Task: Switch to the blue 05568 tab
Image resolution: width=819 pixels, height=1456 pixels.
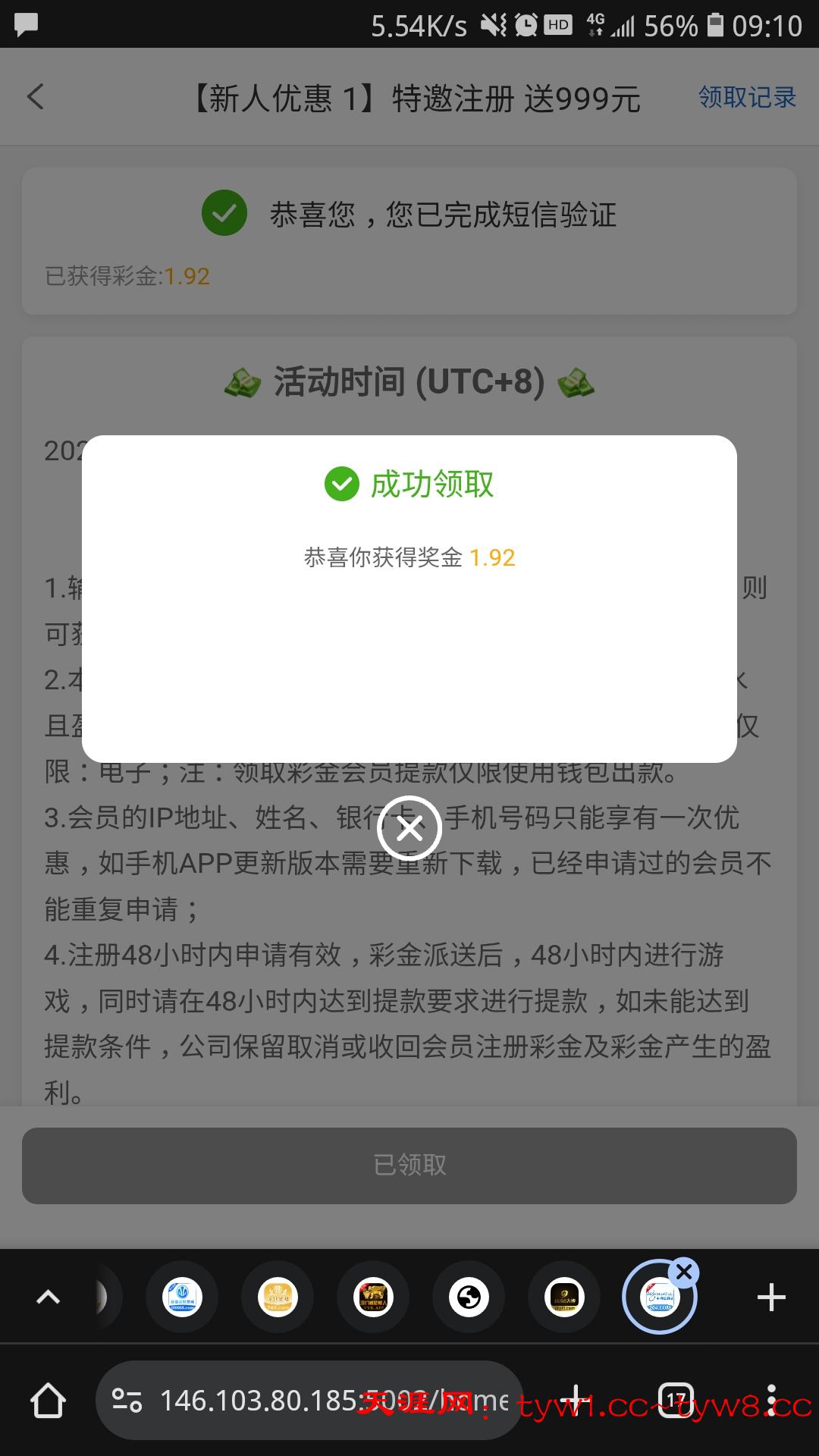Action: pyautogui.click(x=182, y=1298)
